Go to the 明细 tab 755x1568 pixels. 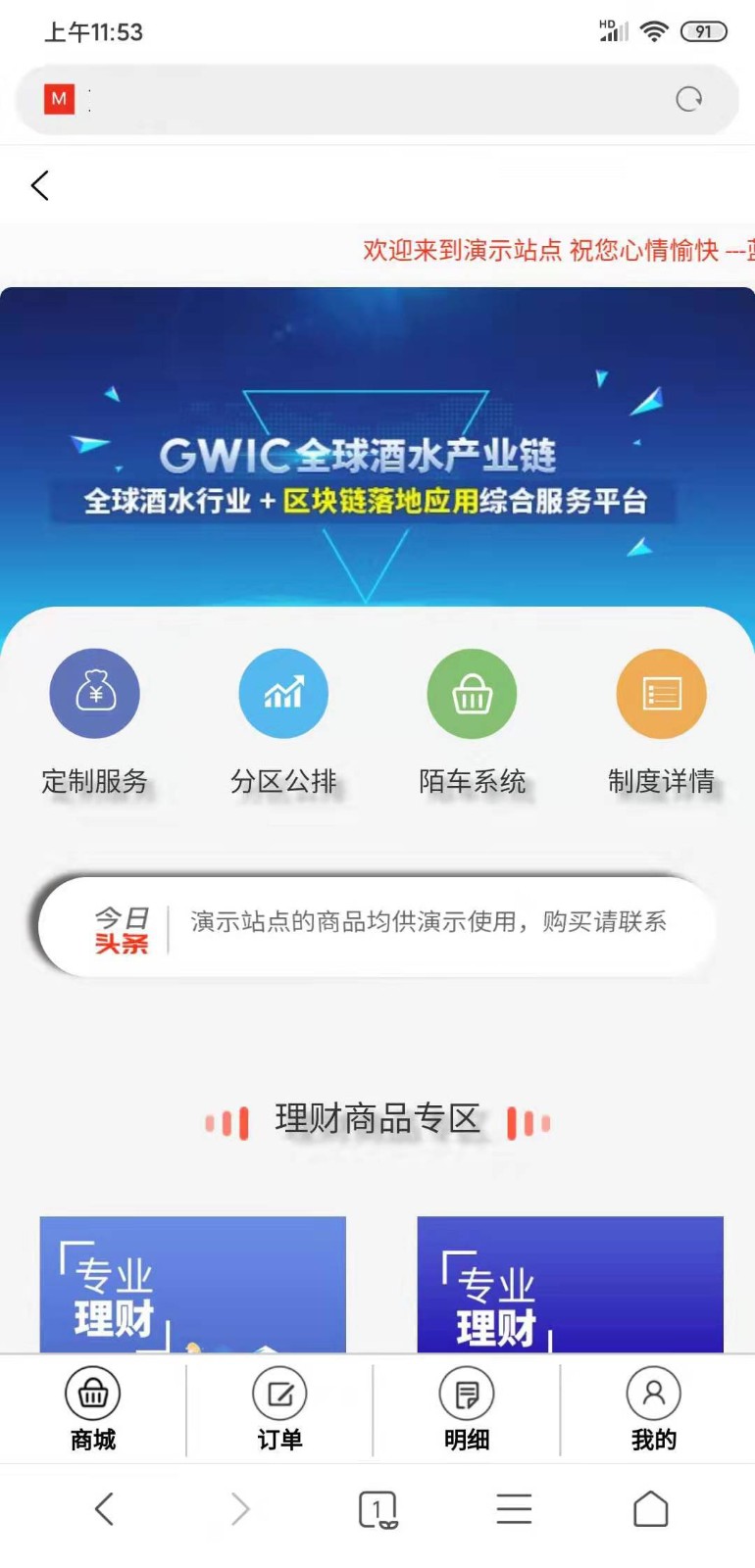click(x=467, y=1409)
